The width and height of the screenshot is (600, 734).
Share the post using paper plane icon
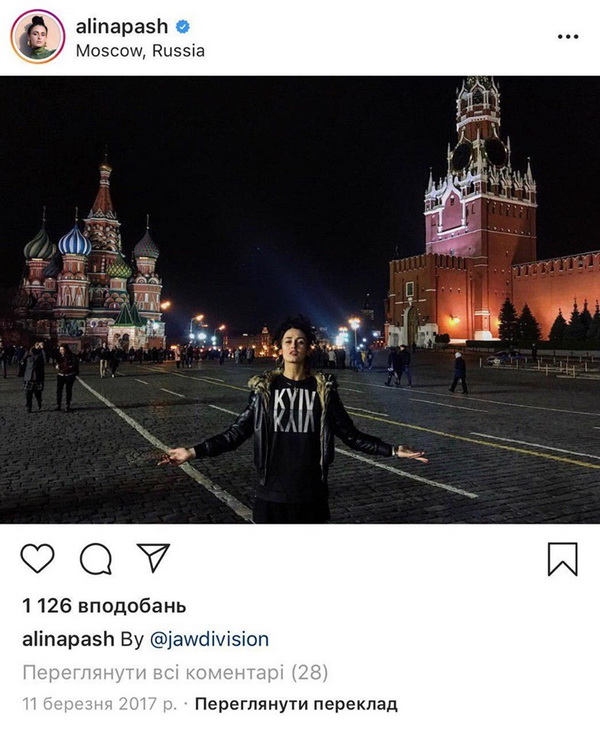point(153,558)
